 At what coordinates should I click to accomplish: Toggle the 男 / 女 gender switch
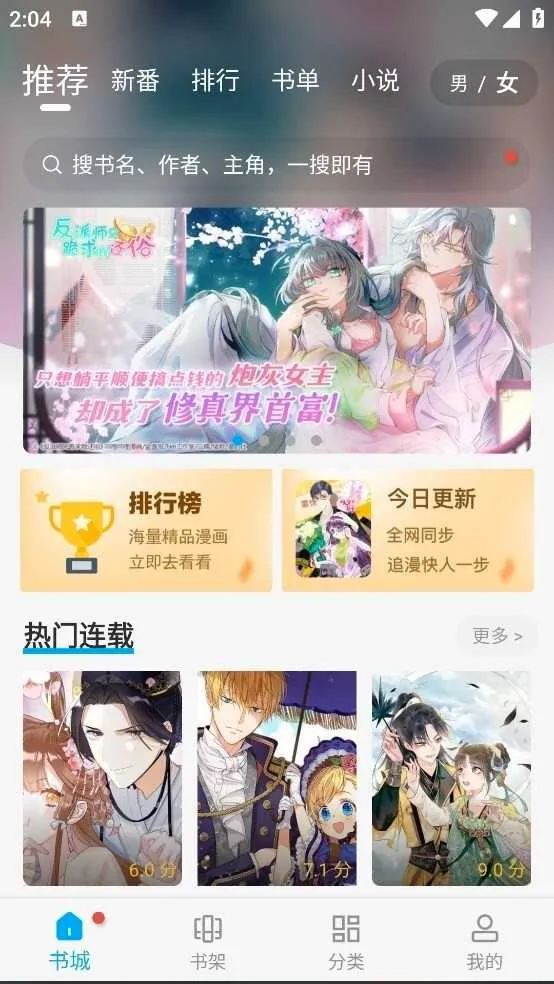484,83
